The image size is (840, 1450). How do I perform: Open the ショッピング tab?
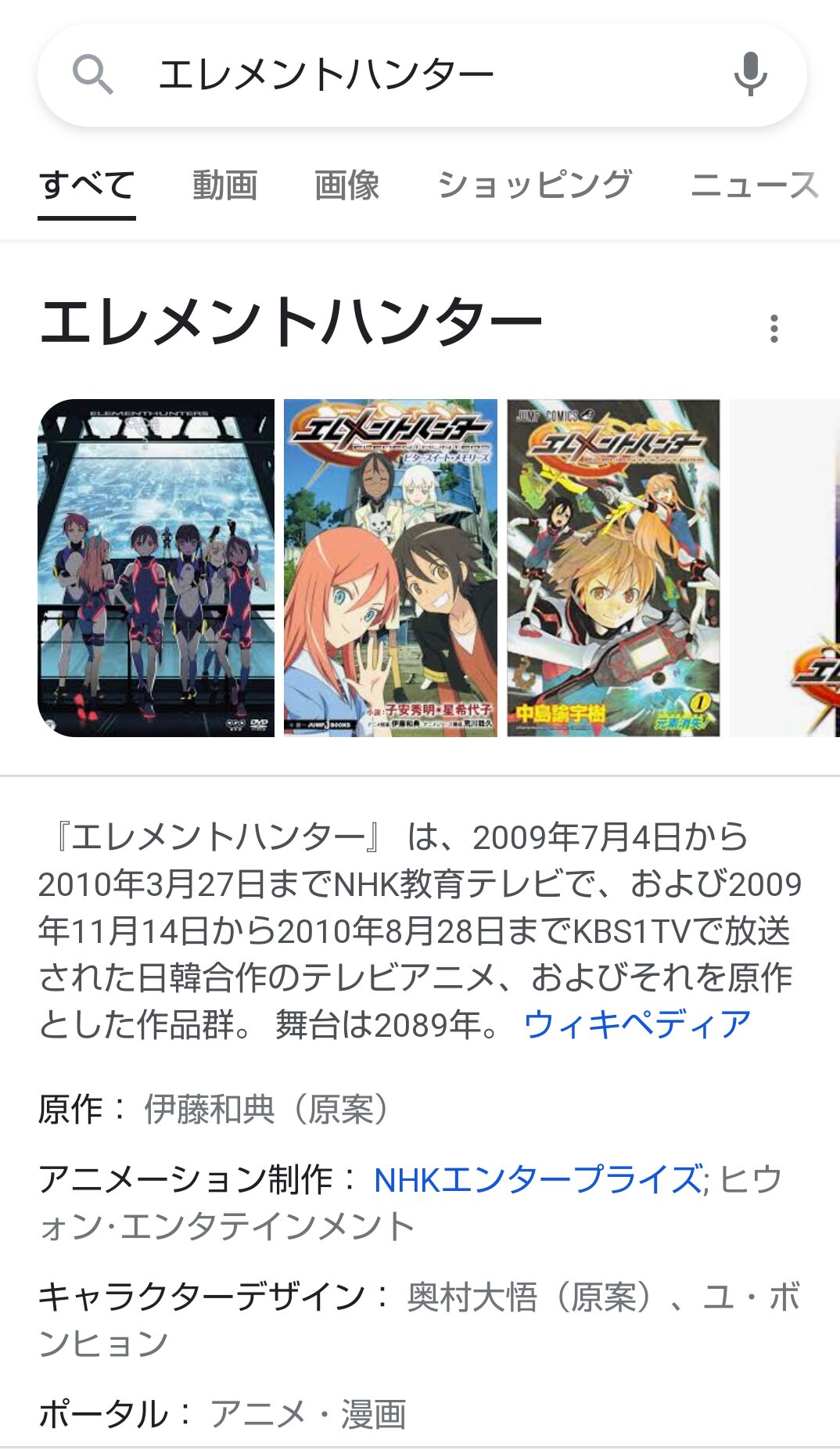534,186
